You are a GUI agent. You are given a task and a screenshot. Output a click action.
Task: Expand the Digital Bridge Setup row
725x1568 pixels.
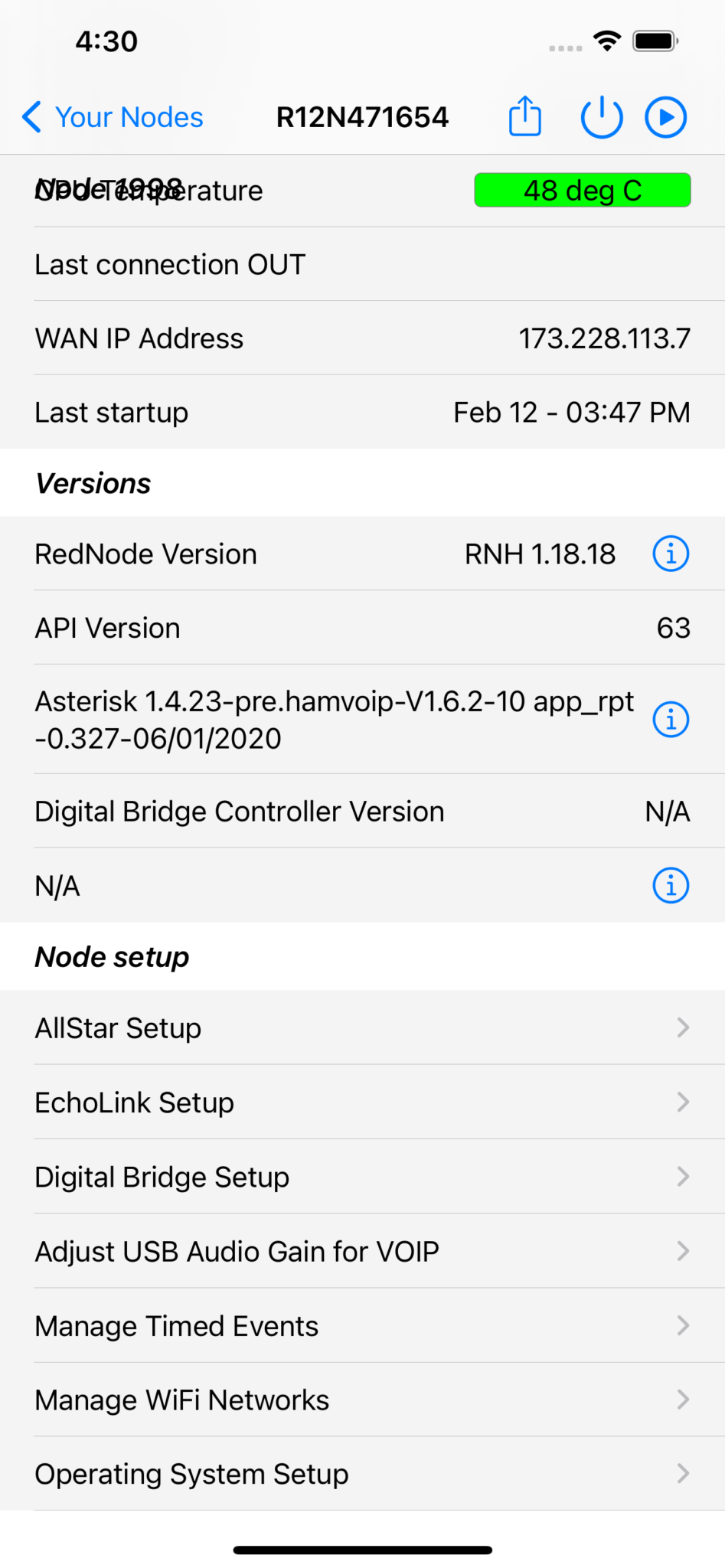click(x=362, y=1177)
